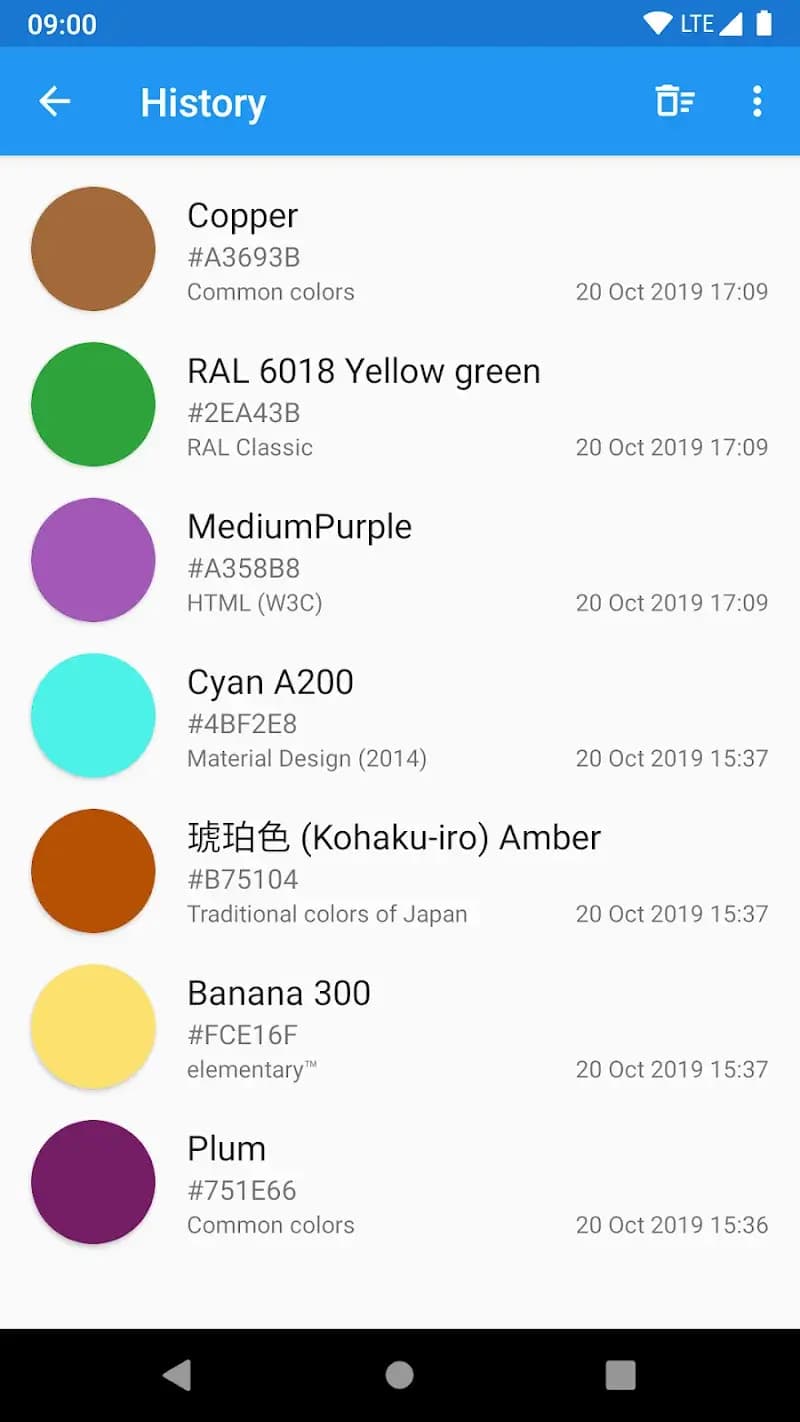The image size is (800, 1422).
Task: Navigate back using the arrow icon
Action: (55, 102)
